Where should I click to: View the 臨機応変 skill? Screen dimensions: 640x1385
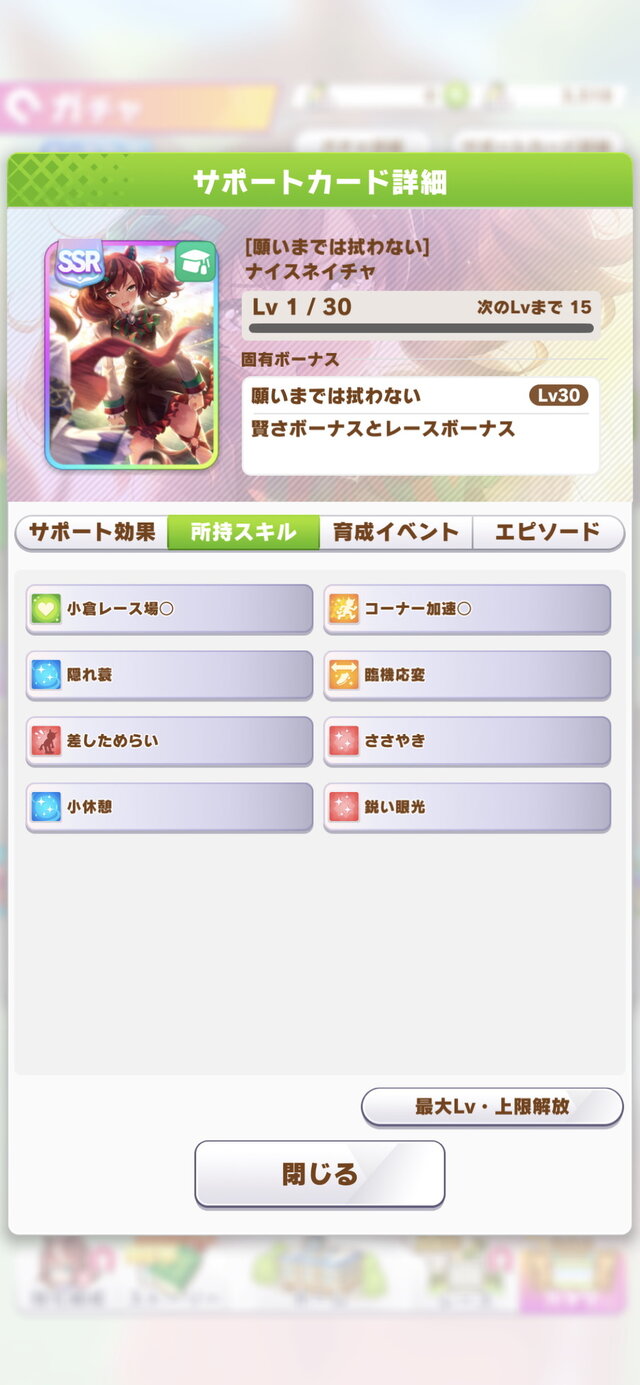[467, 675]
